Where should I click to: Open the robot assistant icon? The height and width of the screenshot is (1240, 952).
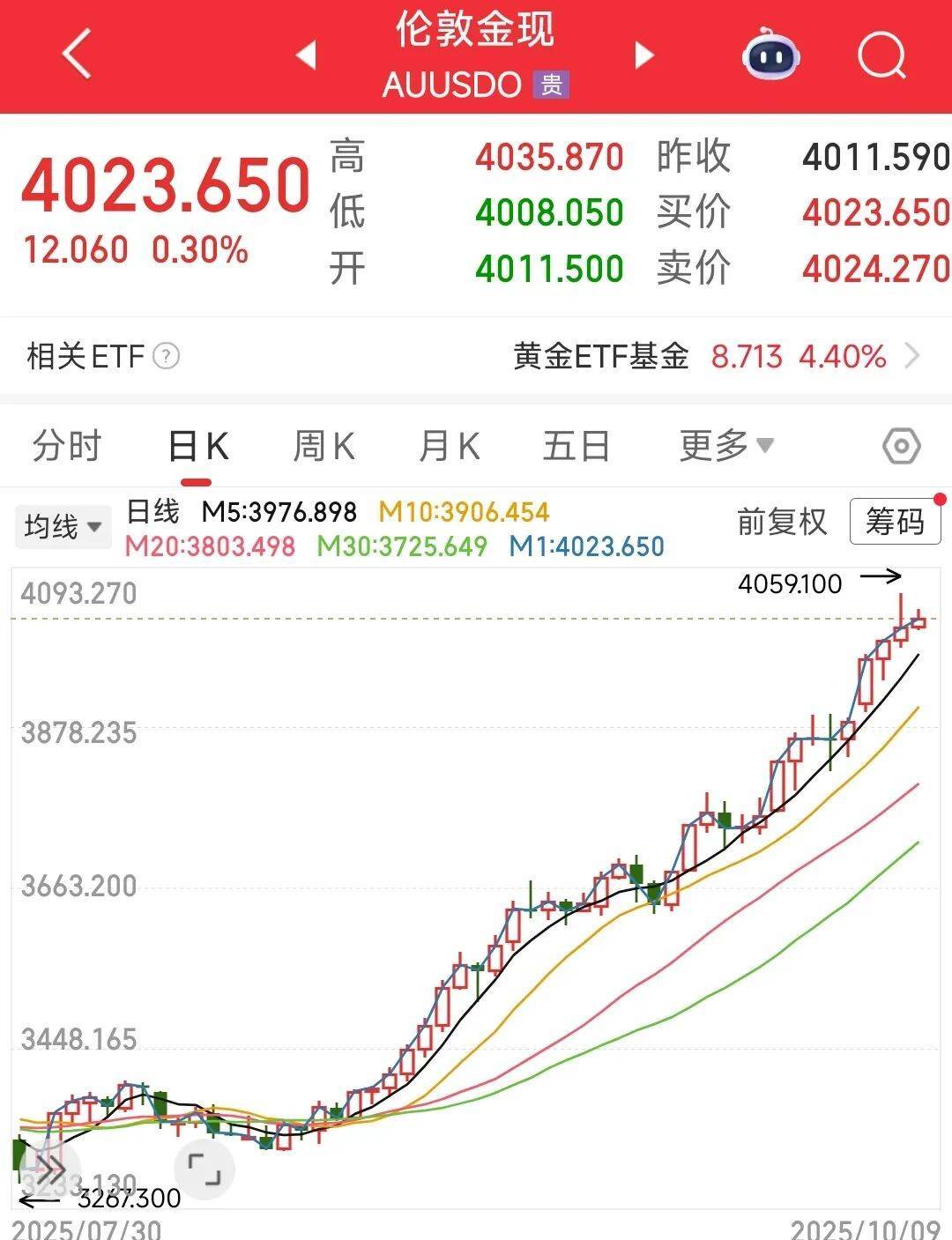coord(771,56)
